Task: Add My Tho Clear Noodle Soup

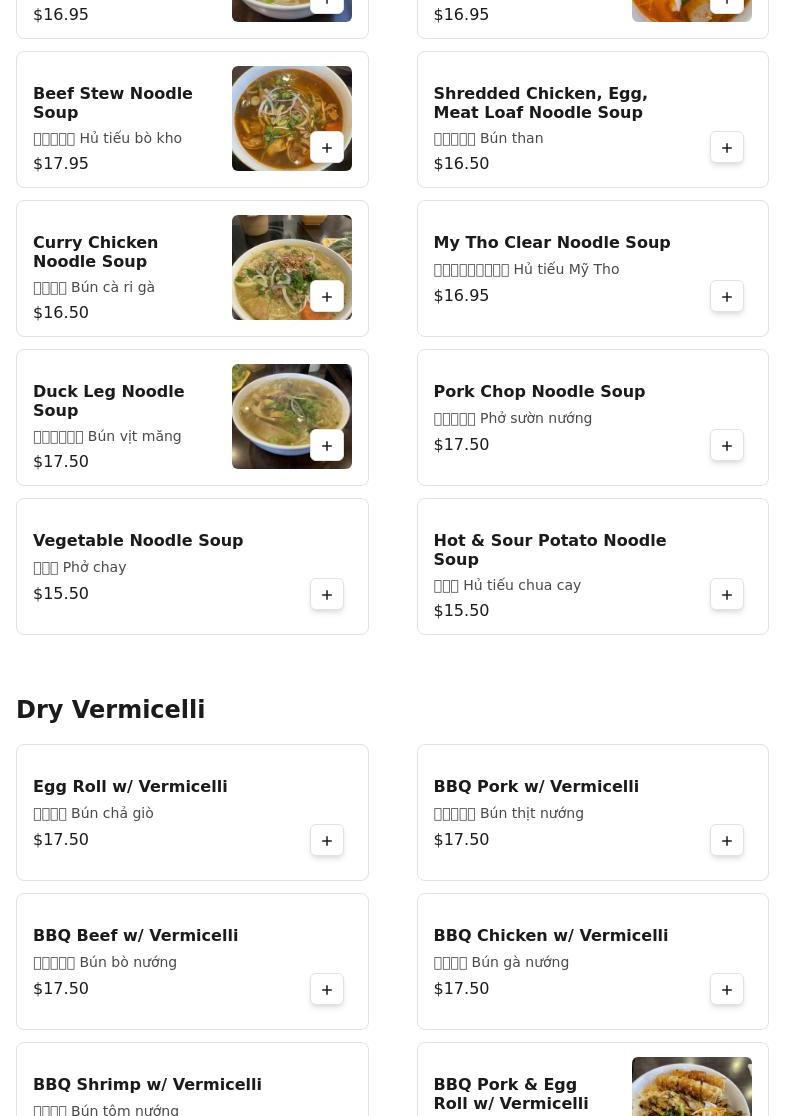Action: [x=727, y=297]
